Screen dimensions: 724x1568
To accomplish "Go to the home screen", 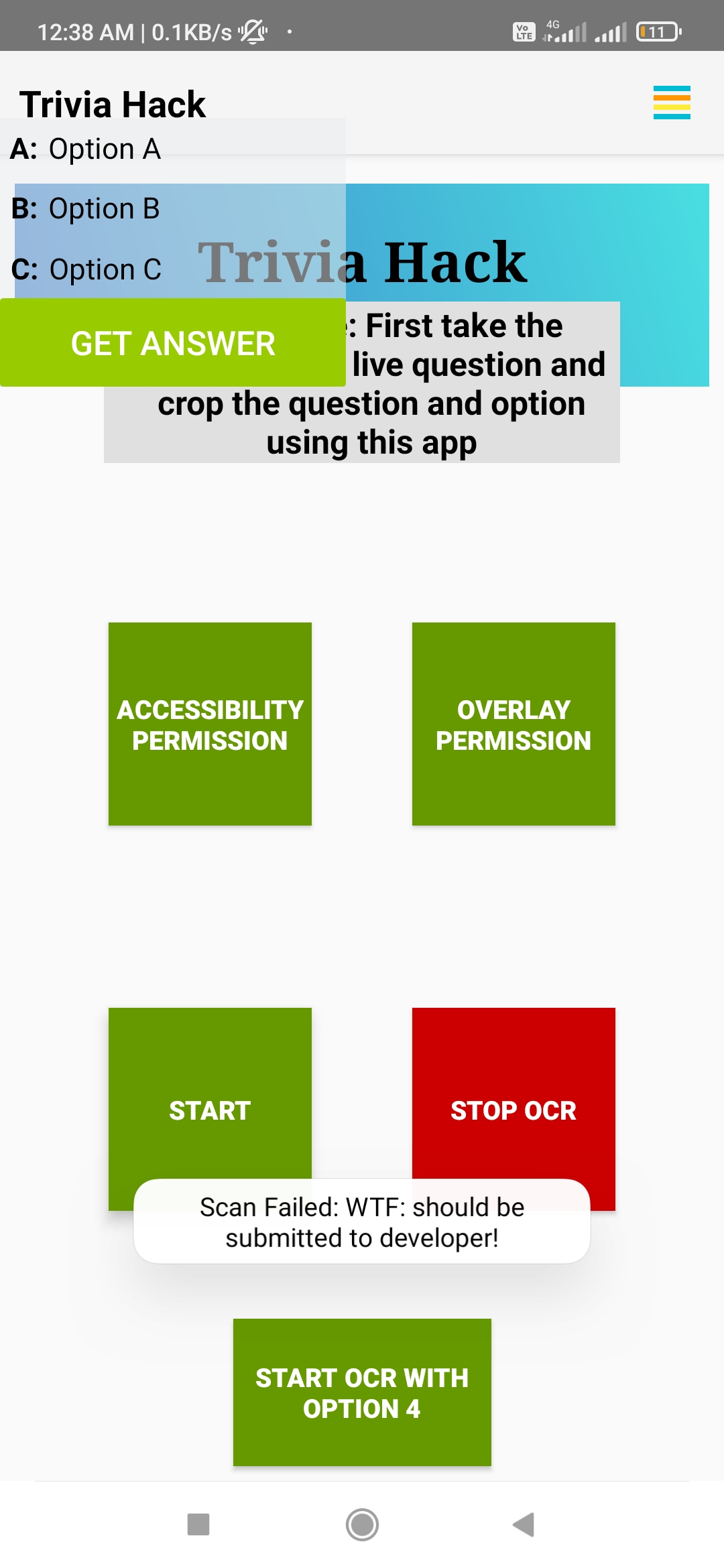I will pyautogui.click(x=362, y=1524).
